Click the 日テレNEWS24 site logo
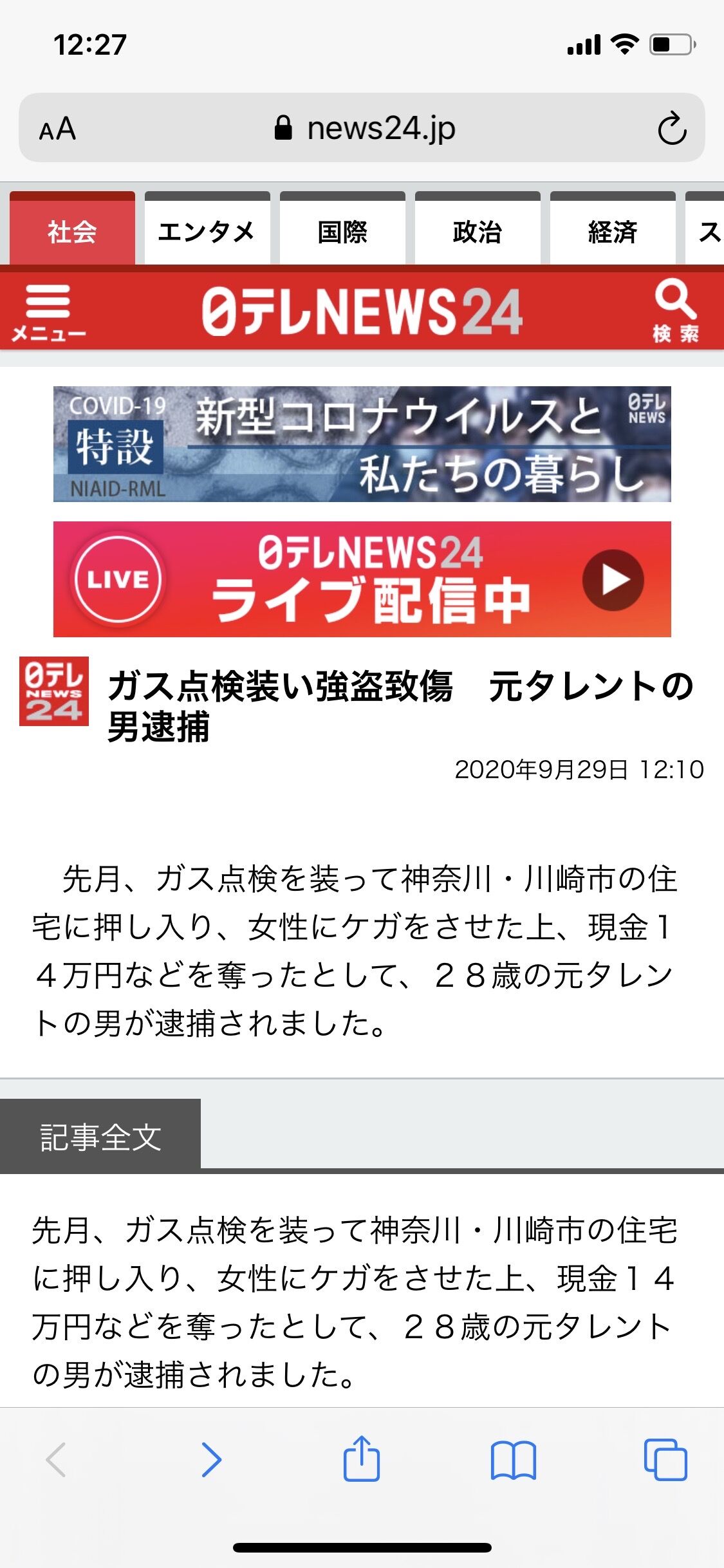Image resolution: width=724 pixels, height=1568 pixels. point(362,311)
